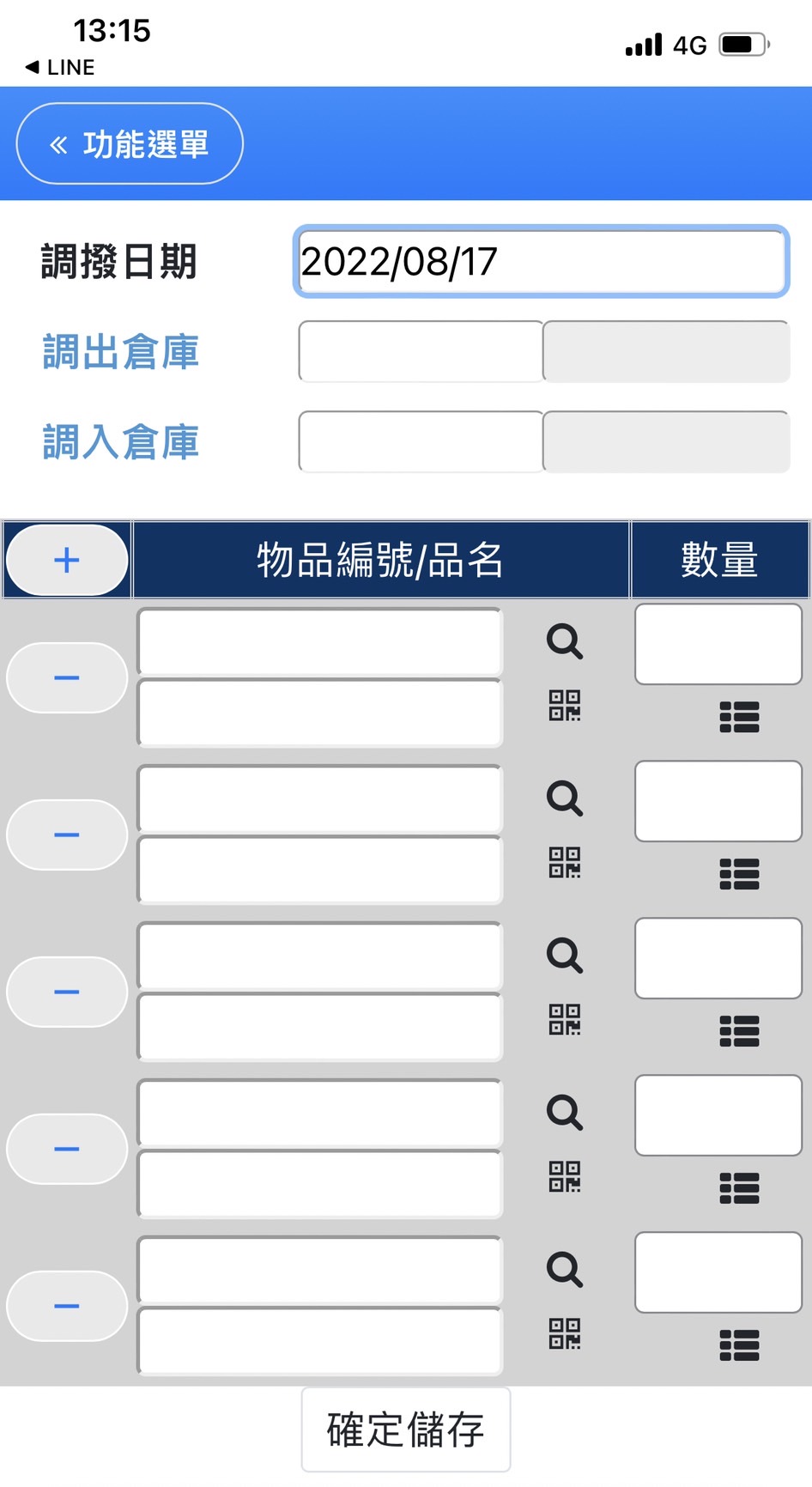Return to LINE app from status bar
The image size is (812, 1487).
point(60,67)
